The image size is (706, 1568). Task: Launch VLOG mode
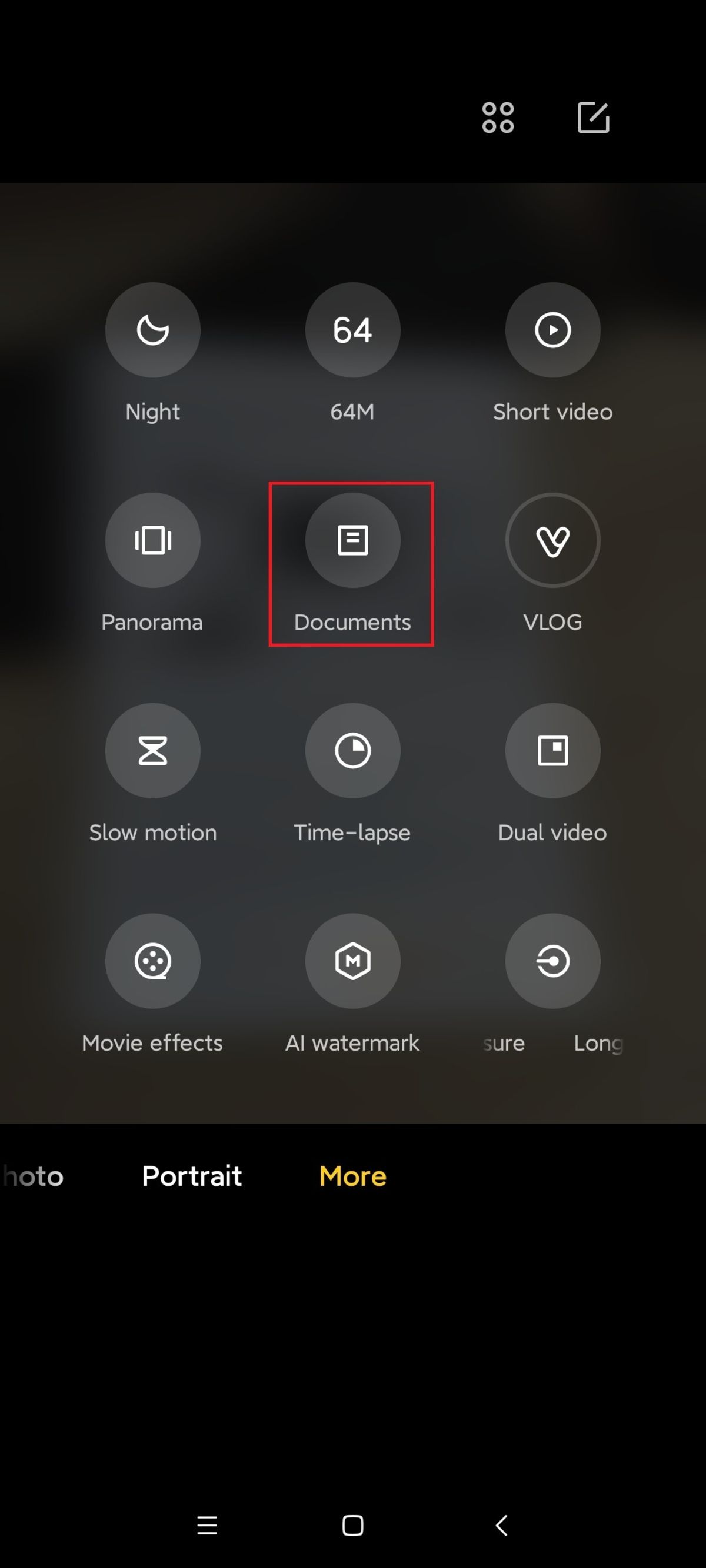click(552, 540)
